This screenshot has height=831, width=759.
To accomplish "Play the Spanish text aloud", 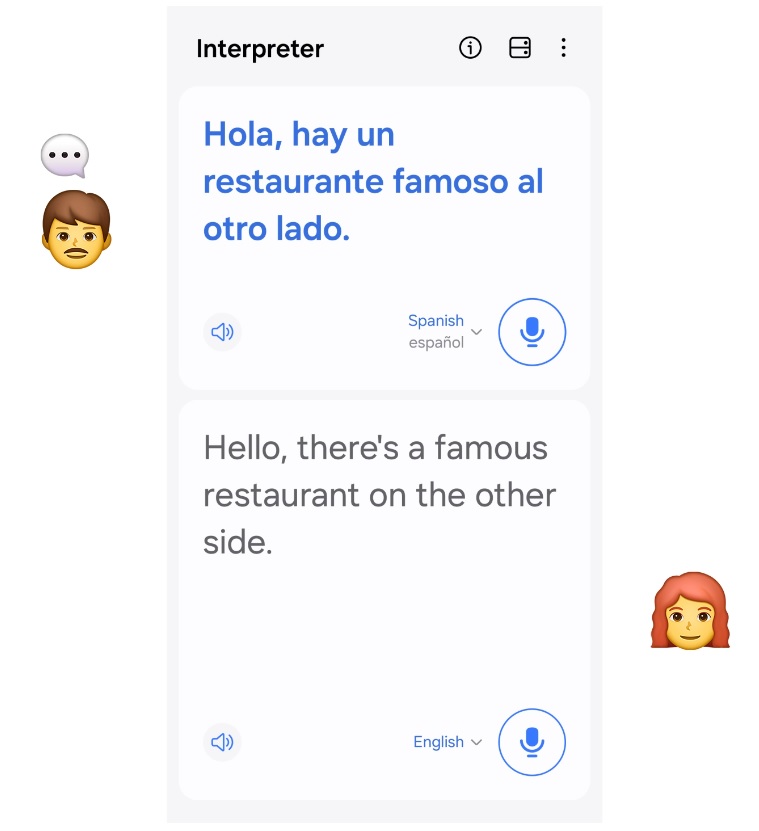I will [x=222, y=332].
